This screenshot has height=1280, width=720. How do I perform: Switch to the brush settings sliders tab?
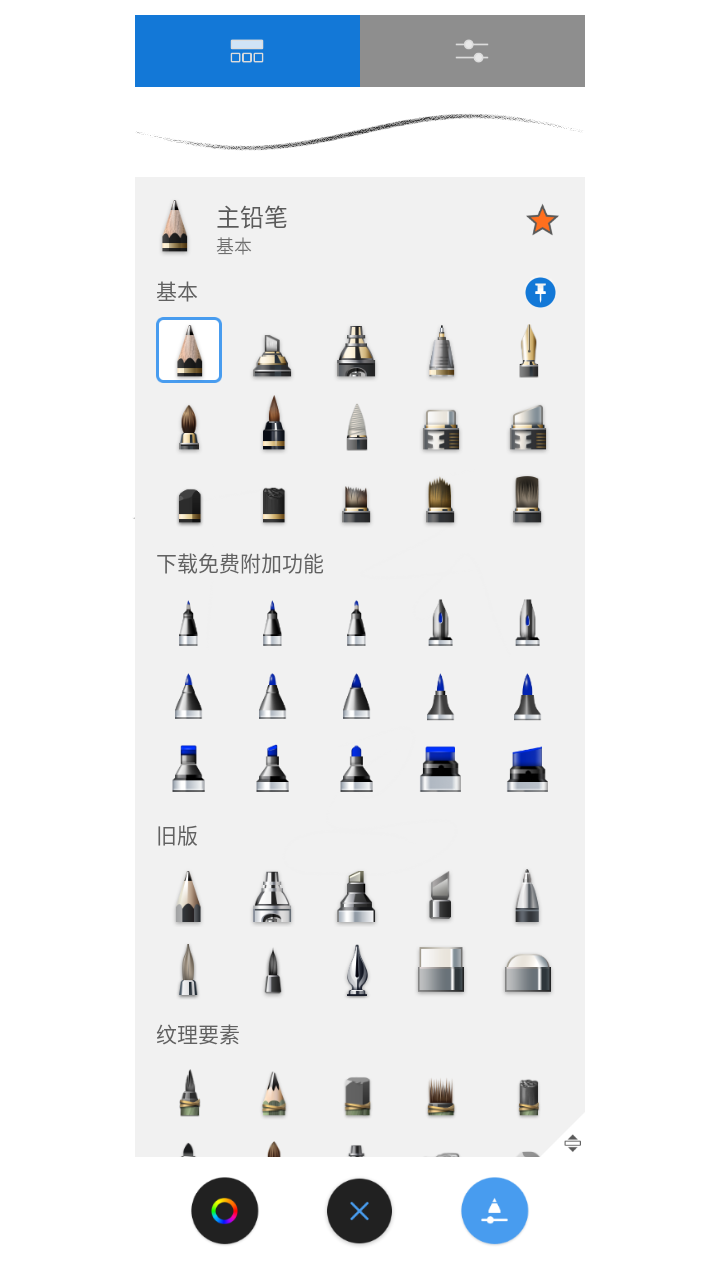pos(472,51)
